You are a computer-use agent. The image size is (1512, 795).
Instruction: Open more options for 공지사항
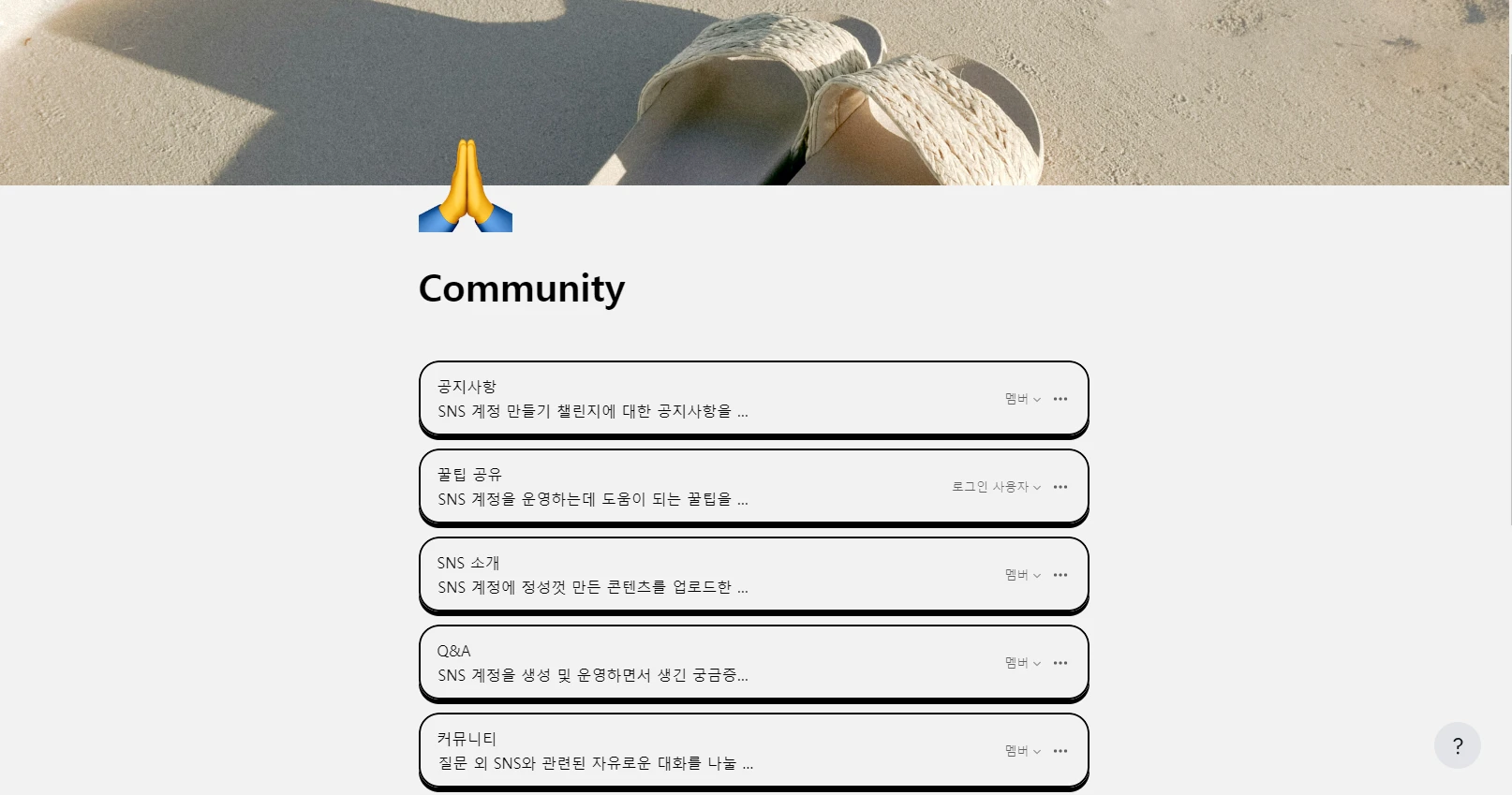[x=1060, y=399]
